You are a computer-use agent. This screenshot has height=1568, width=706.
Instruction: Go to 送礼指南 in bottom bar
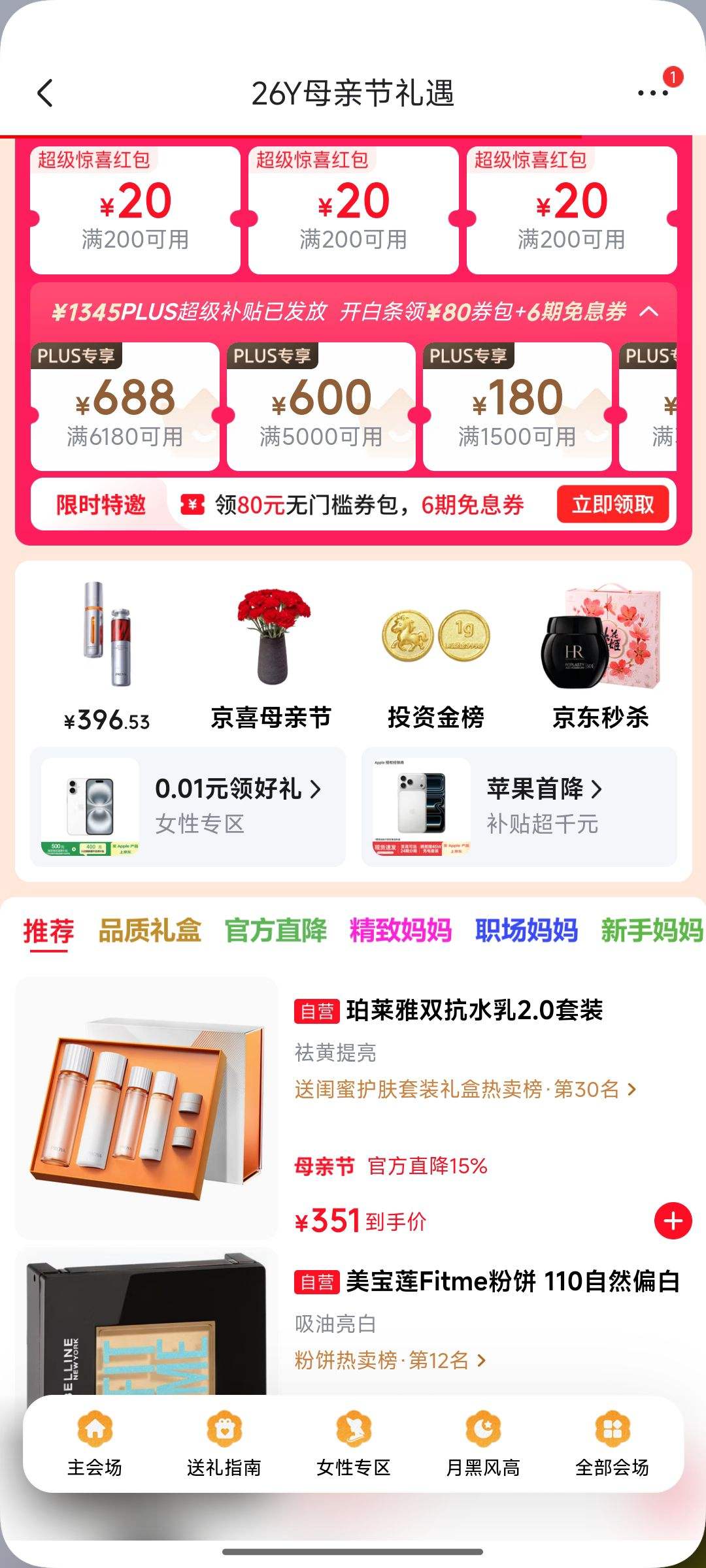point(224,1445)
